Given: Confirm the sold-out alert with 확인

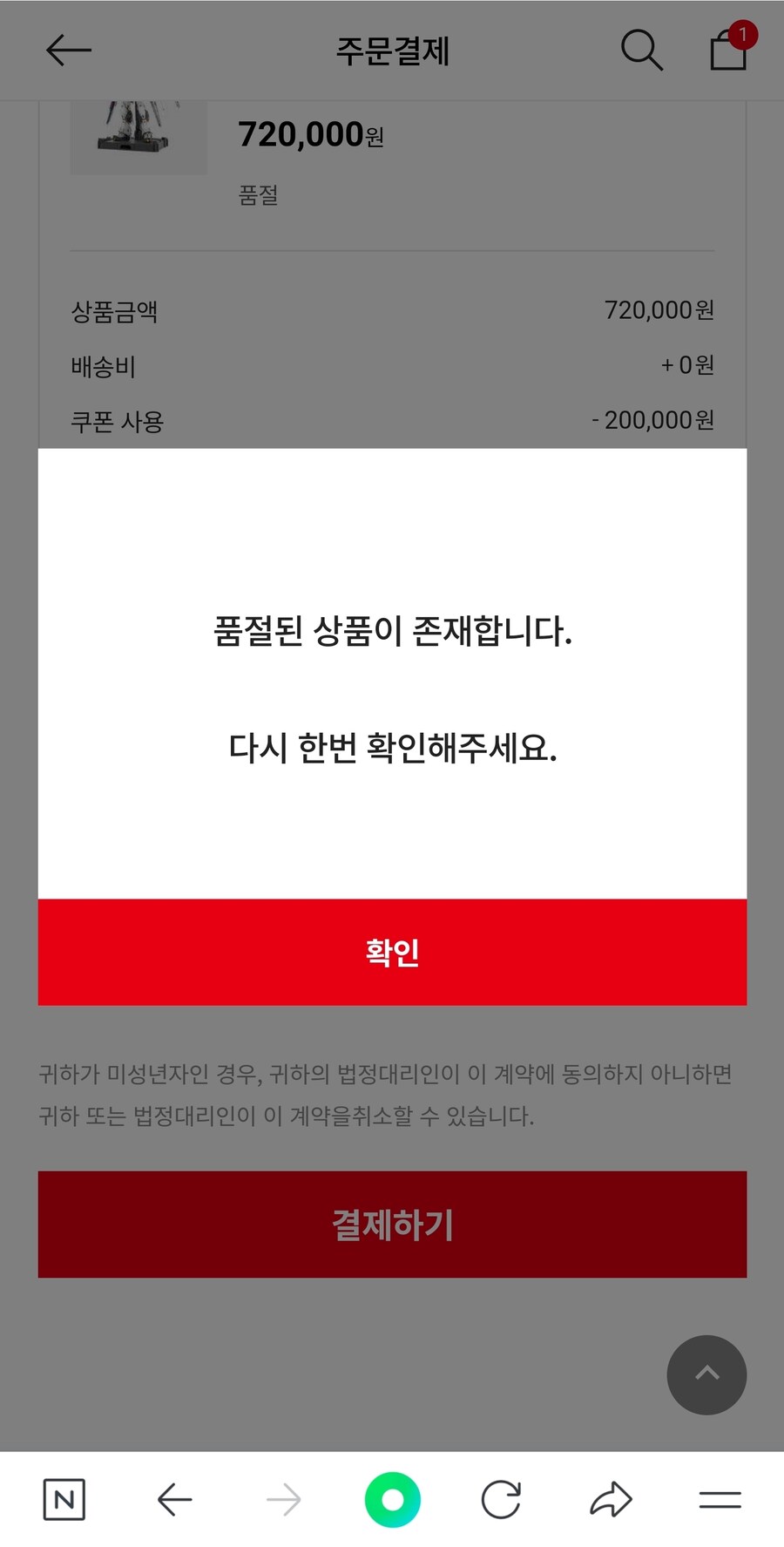Looking at the screenshot, I should (x=392, y=952).
